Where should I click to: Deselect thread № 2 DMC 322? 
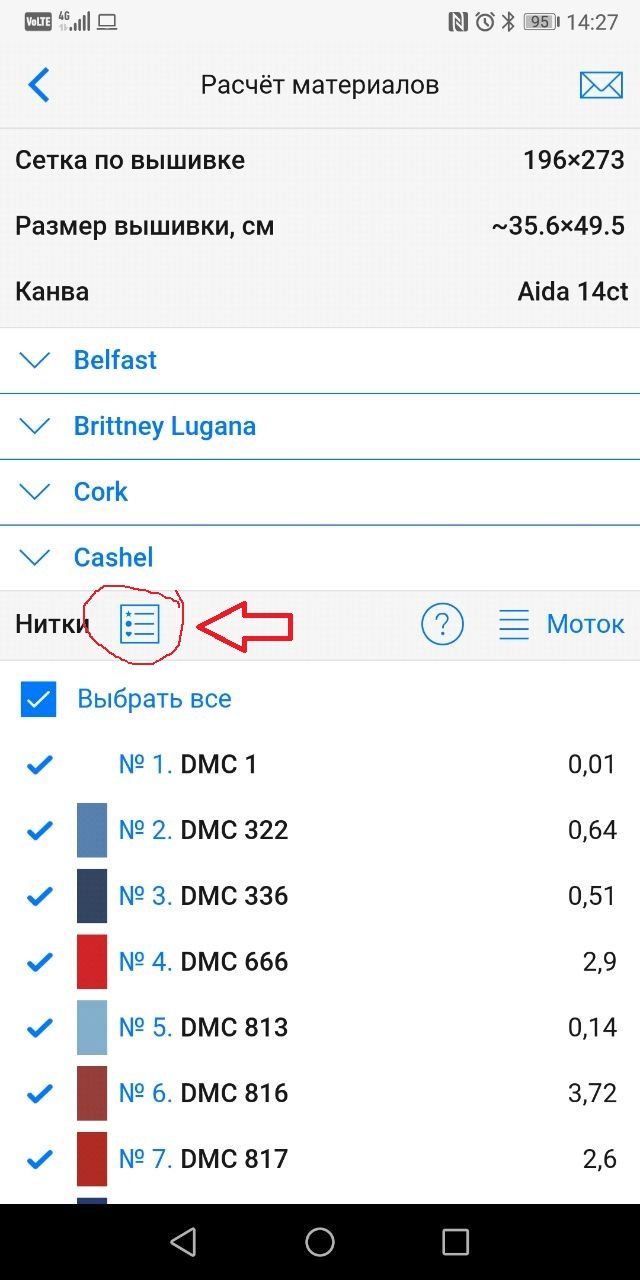pos(39,831)
